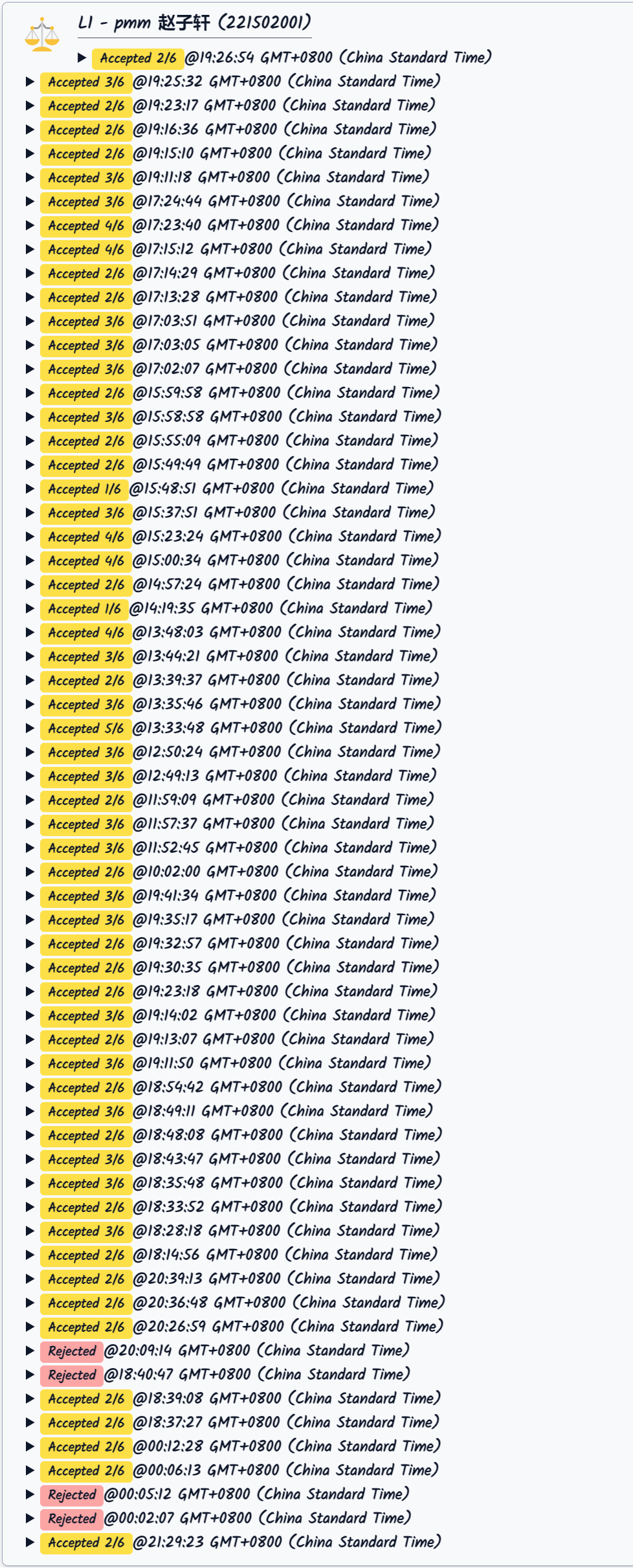633x1568 pixels.
Task: Expand the Accepted 3/6 entry at 18:28:18
Action: click(30, 1231)
